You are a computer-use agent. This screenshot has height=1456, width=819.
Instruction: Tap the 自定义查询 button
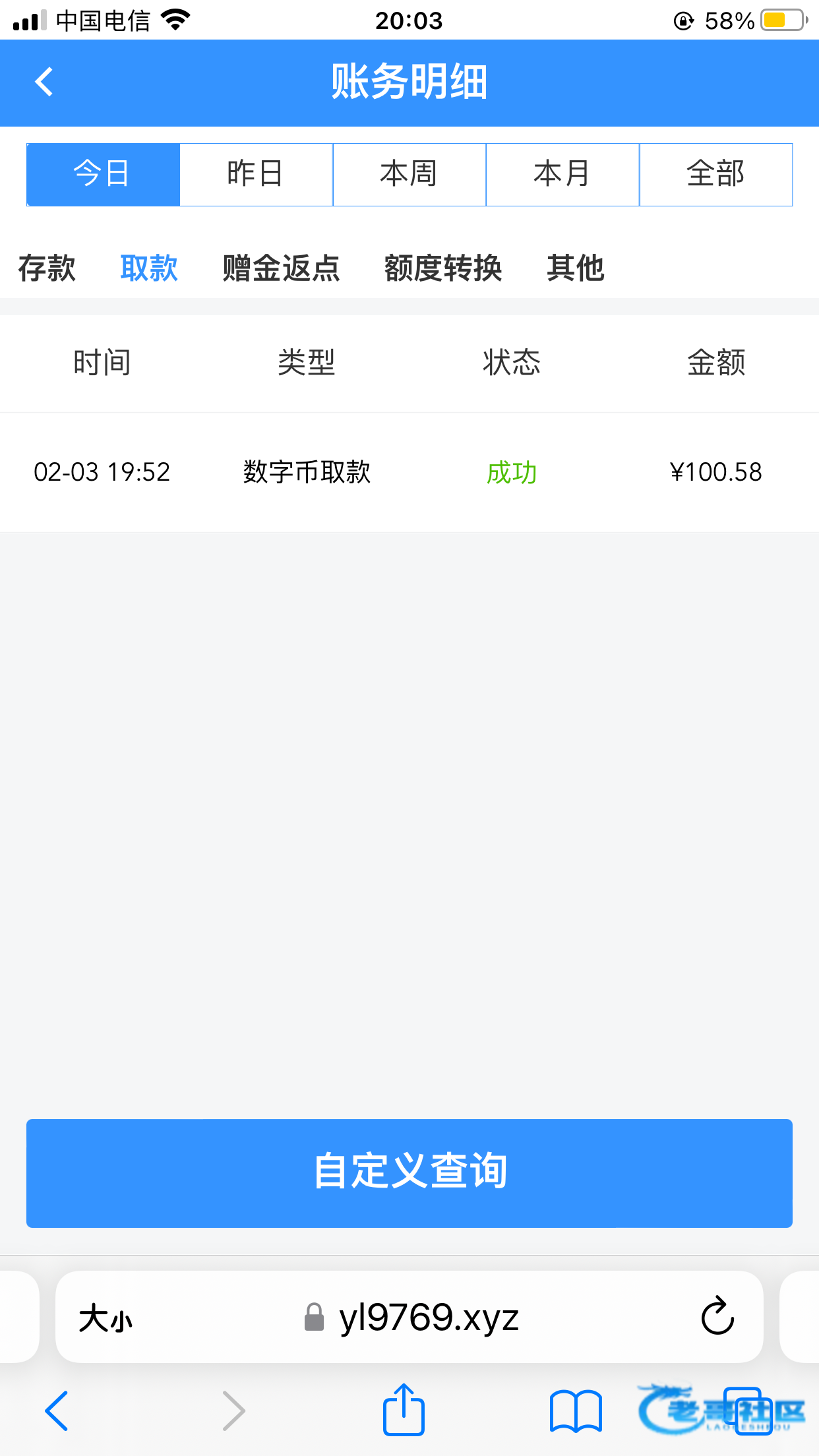(x=409, y=1172)
